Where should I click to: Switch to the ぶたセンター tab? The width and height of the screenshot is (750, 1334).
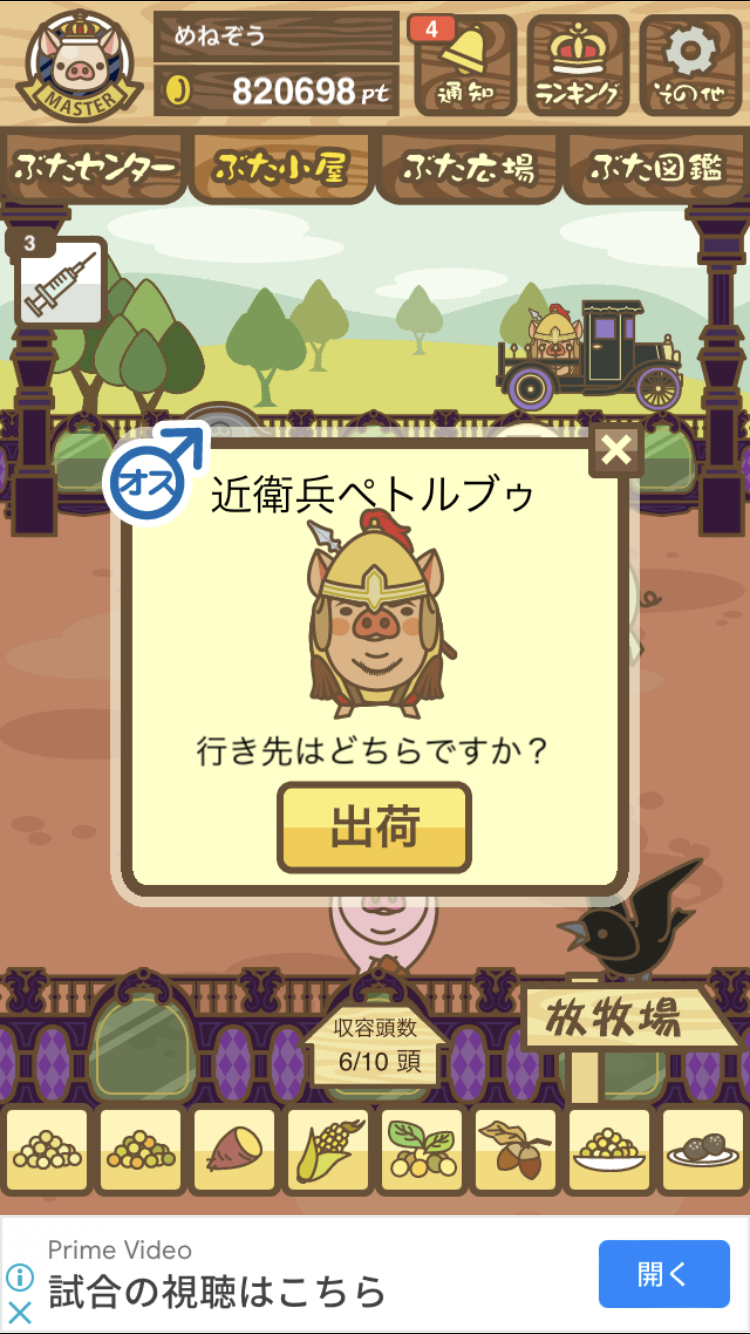pos(95,168)
